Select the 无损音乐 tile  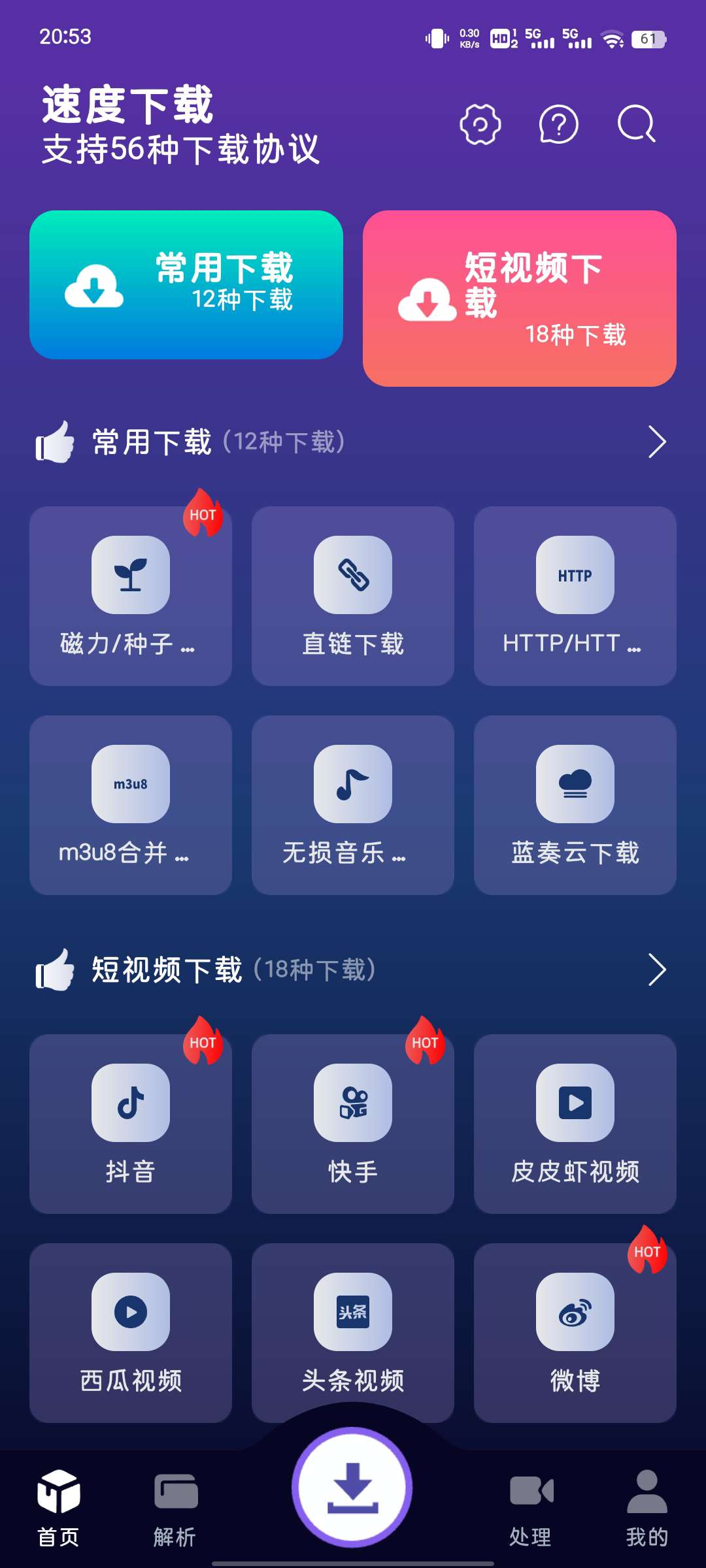[x=353, y=805]
